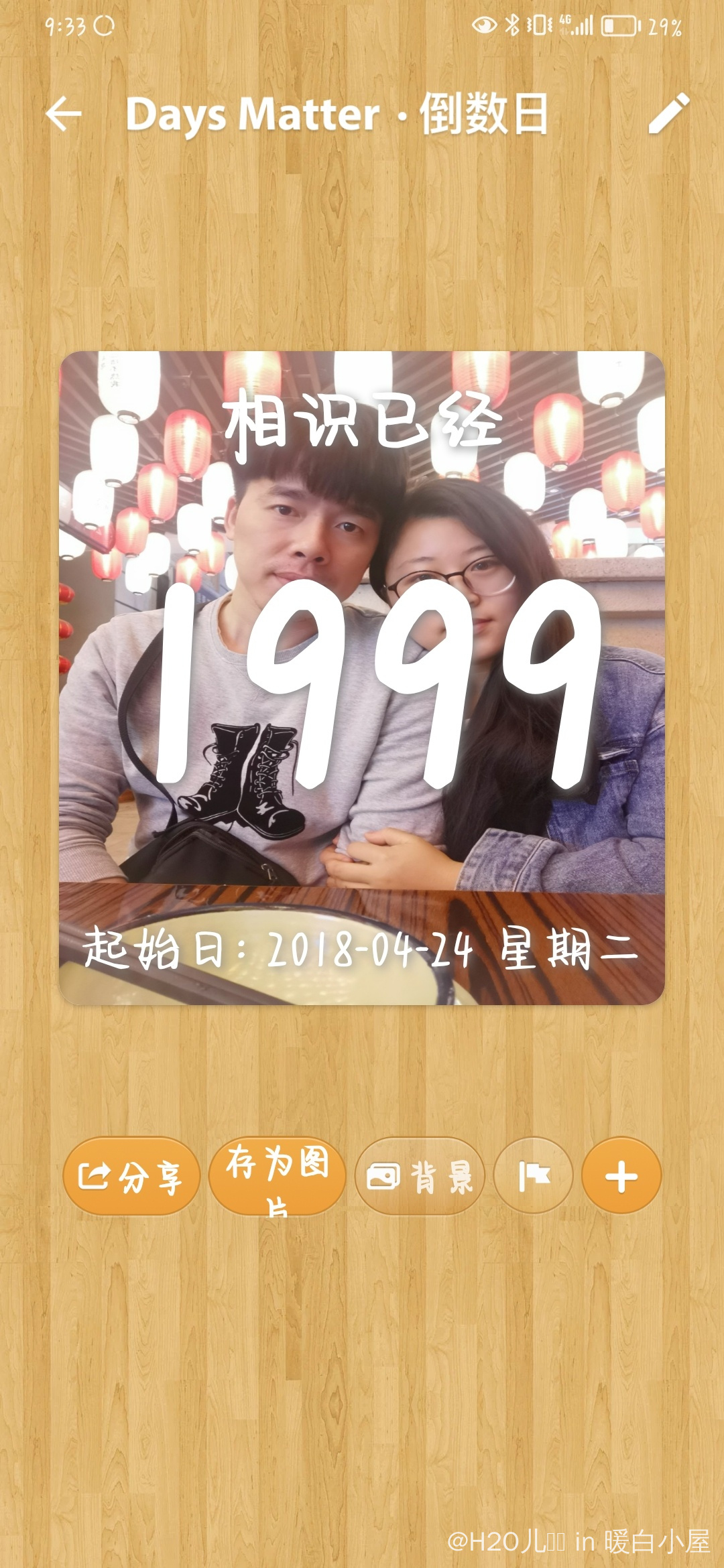The image size is (724, 1568).
Task: Tap the flag icon button
Action: point(534,1176)
